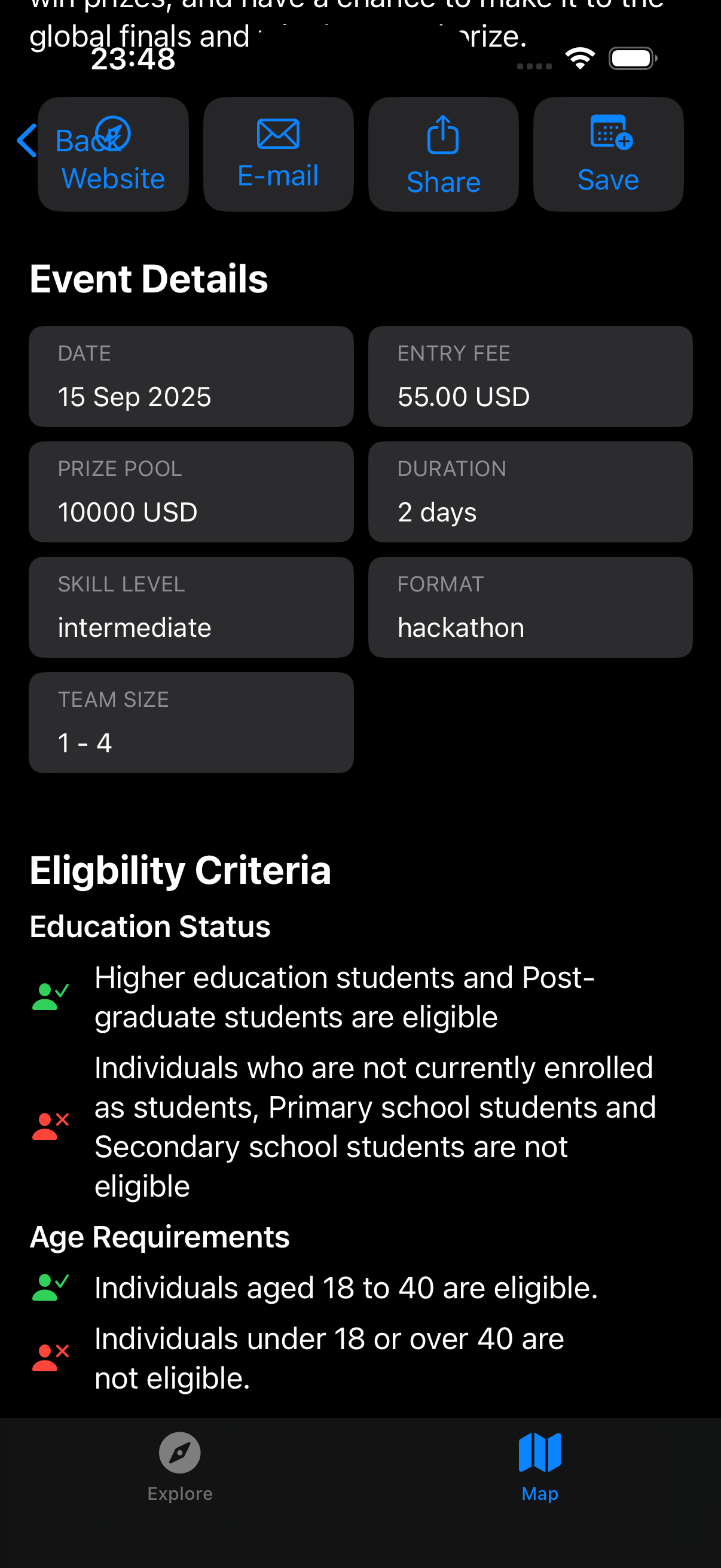
Task: Switch to the Explore tab
Action: click(x=180, y=1467)
